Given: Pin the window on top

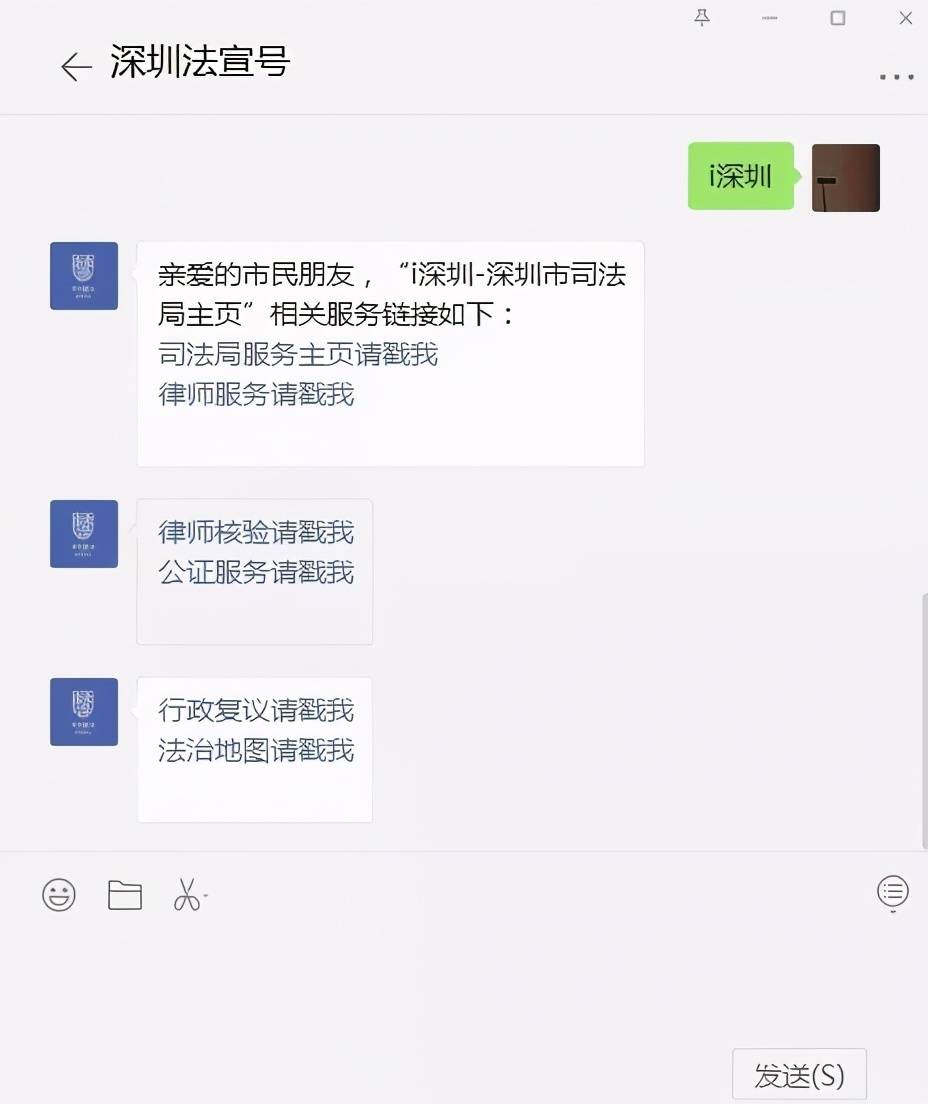Looking at the screenshot, I should tap(702, 18).
